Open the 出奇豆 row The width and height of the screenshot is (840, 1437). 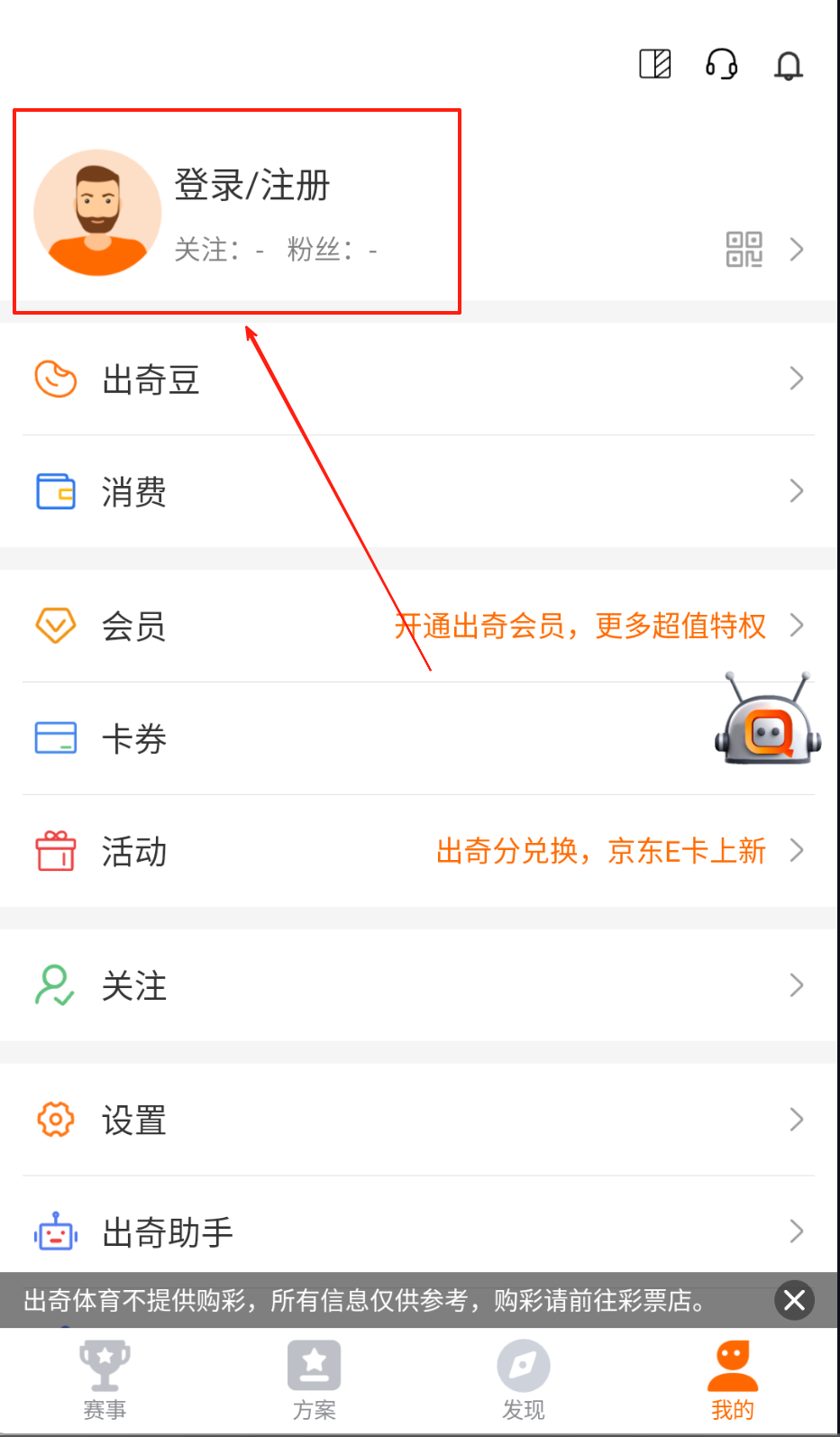(x=419, y=380)
